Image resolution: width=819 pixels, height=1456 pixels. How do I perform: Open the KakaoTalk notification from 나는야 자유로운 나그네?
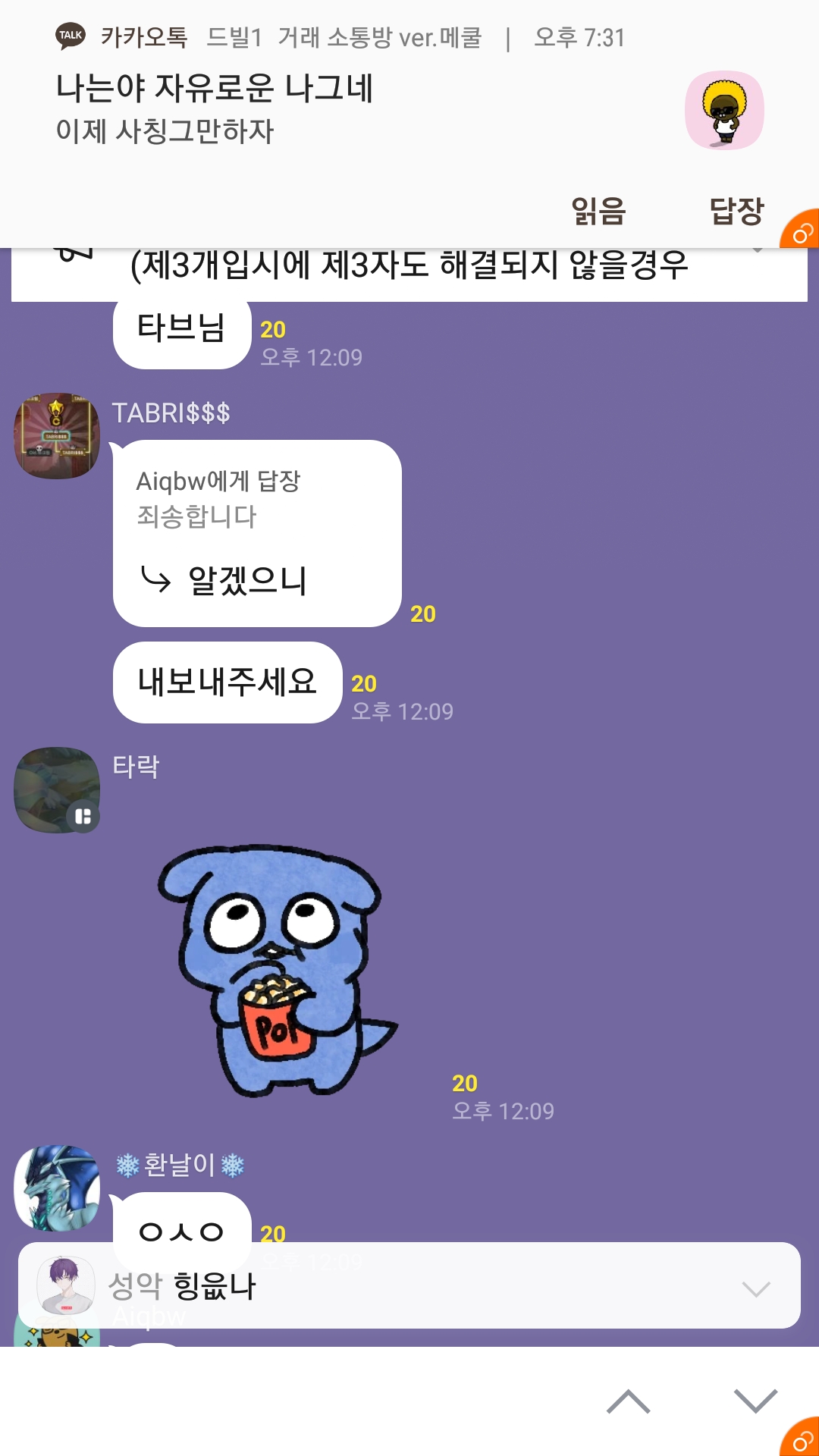click(x=303, y=106)
